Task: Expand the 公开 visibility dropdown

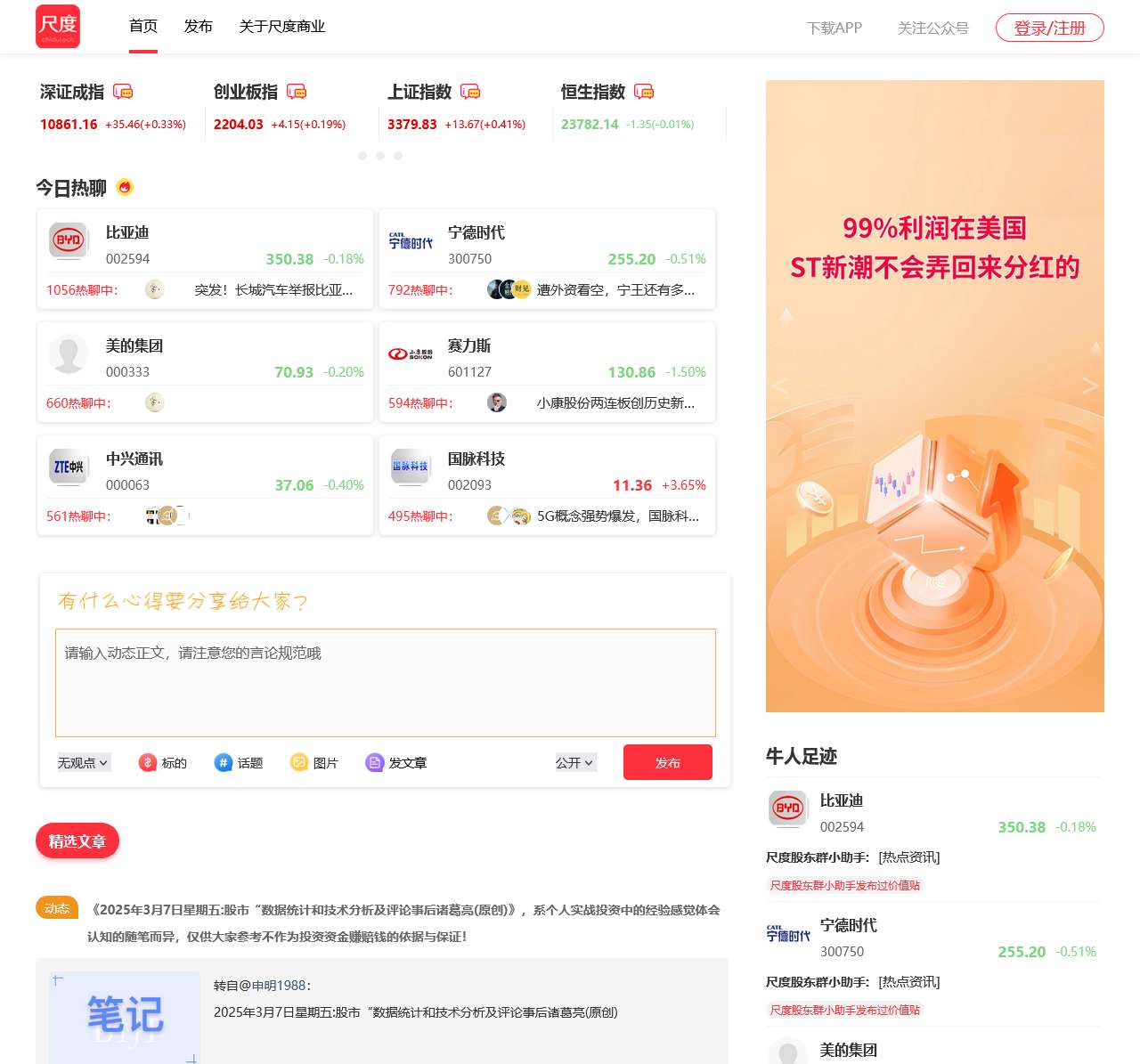Action: (574, 763)
